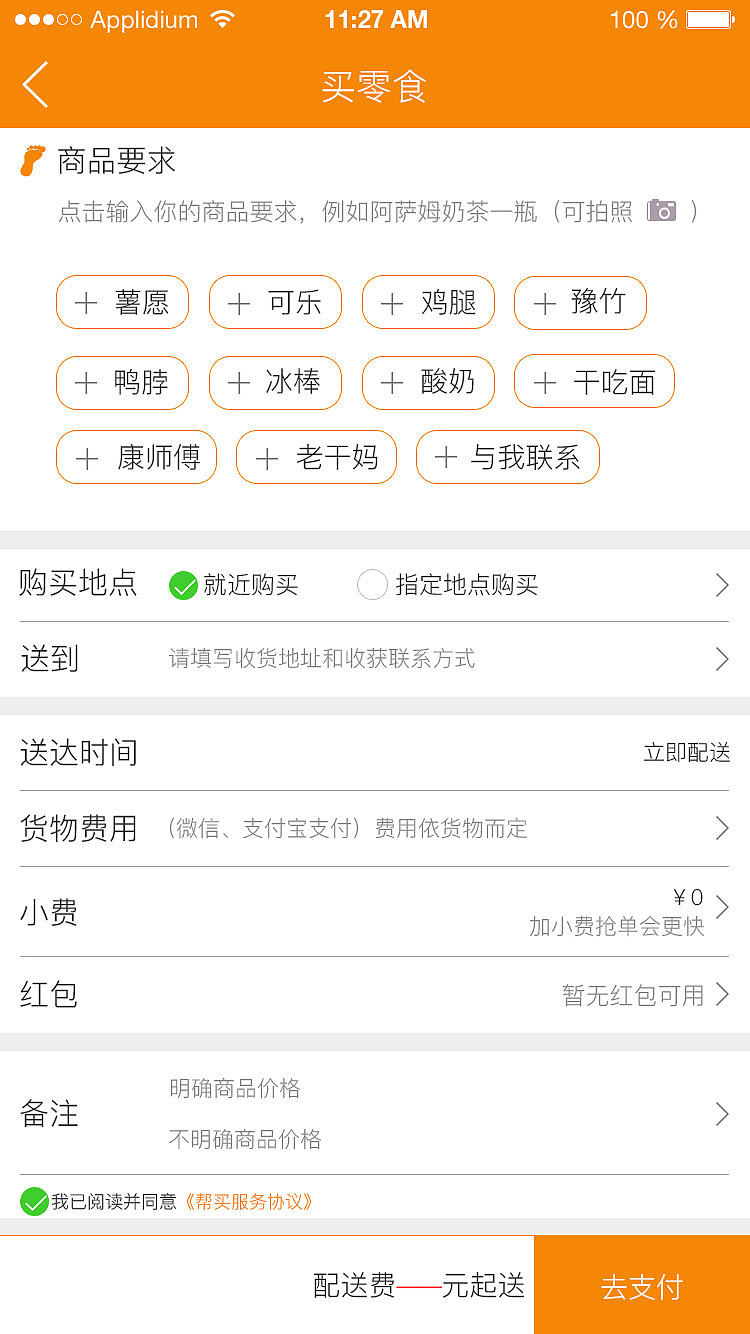Click the back arrow to return

click(x=35, y=85)
